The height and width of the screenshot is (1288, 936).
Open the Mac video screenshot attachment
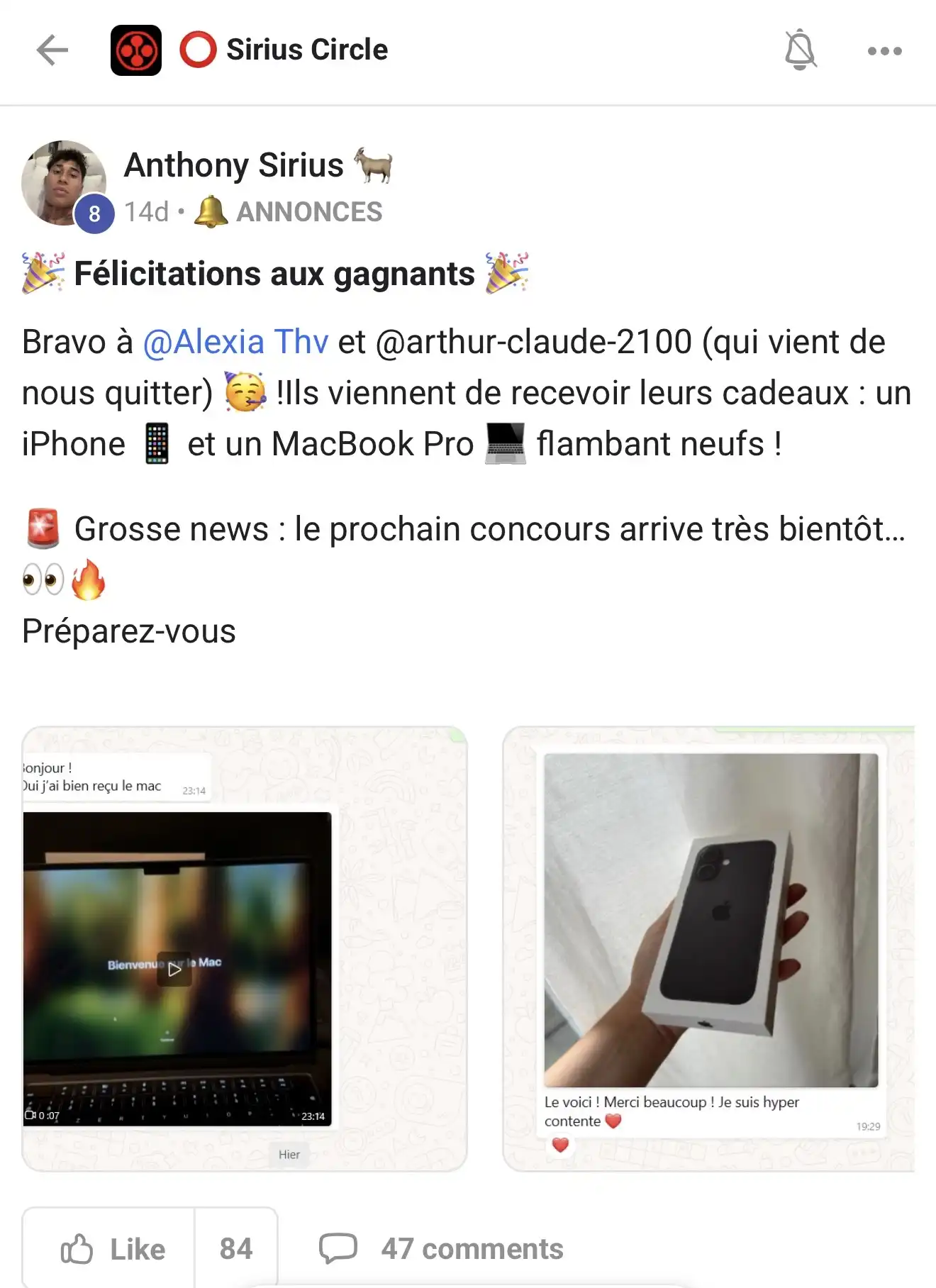(245, 949)
